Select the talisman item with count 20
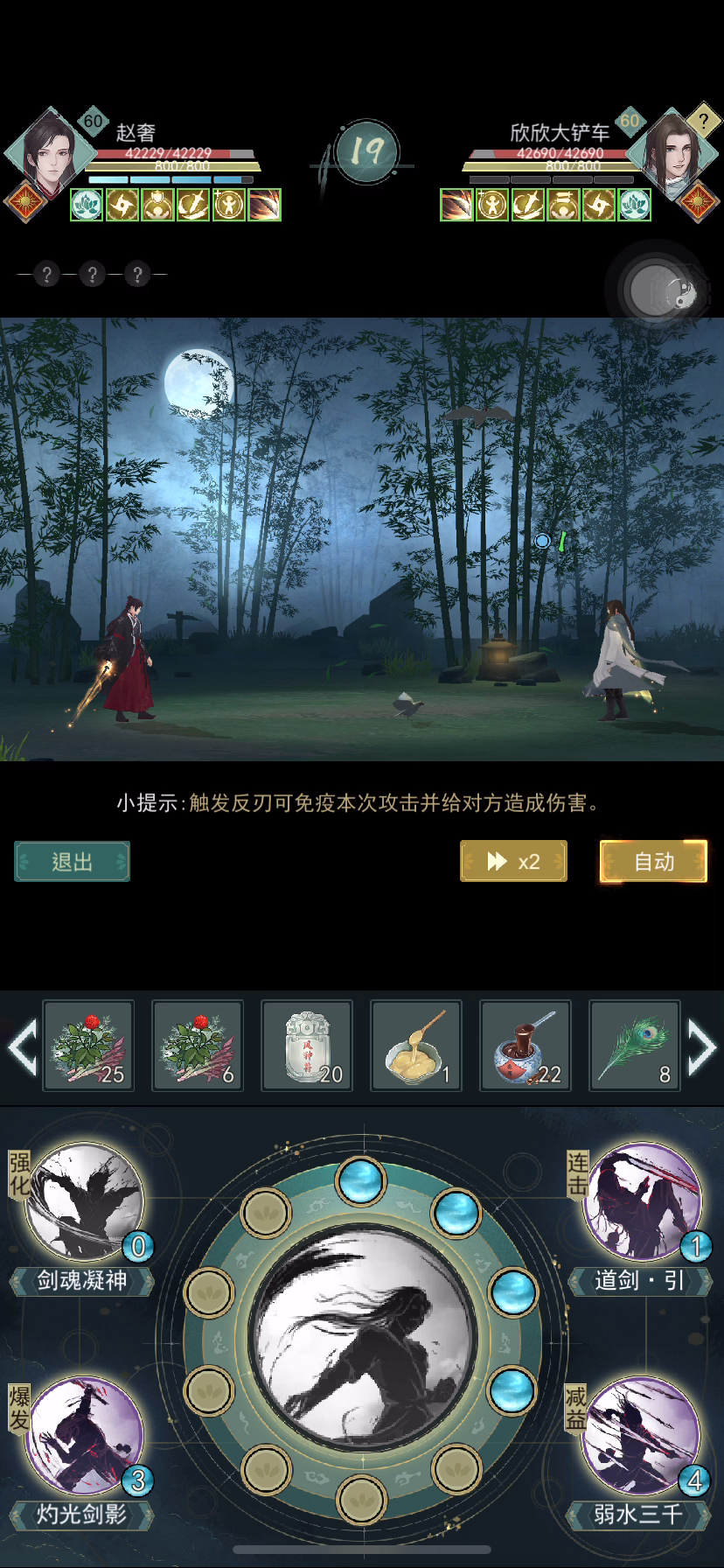 click(307, 1046)
